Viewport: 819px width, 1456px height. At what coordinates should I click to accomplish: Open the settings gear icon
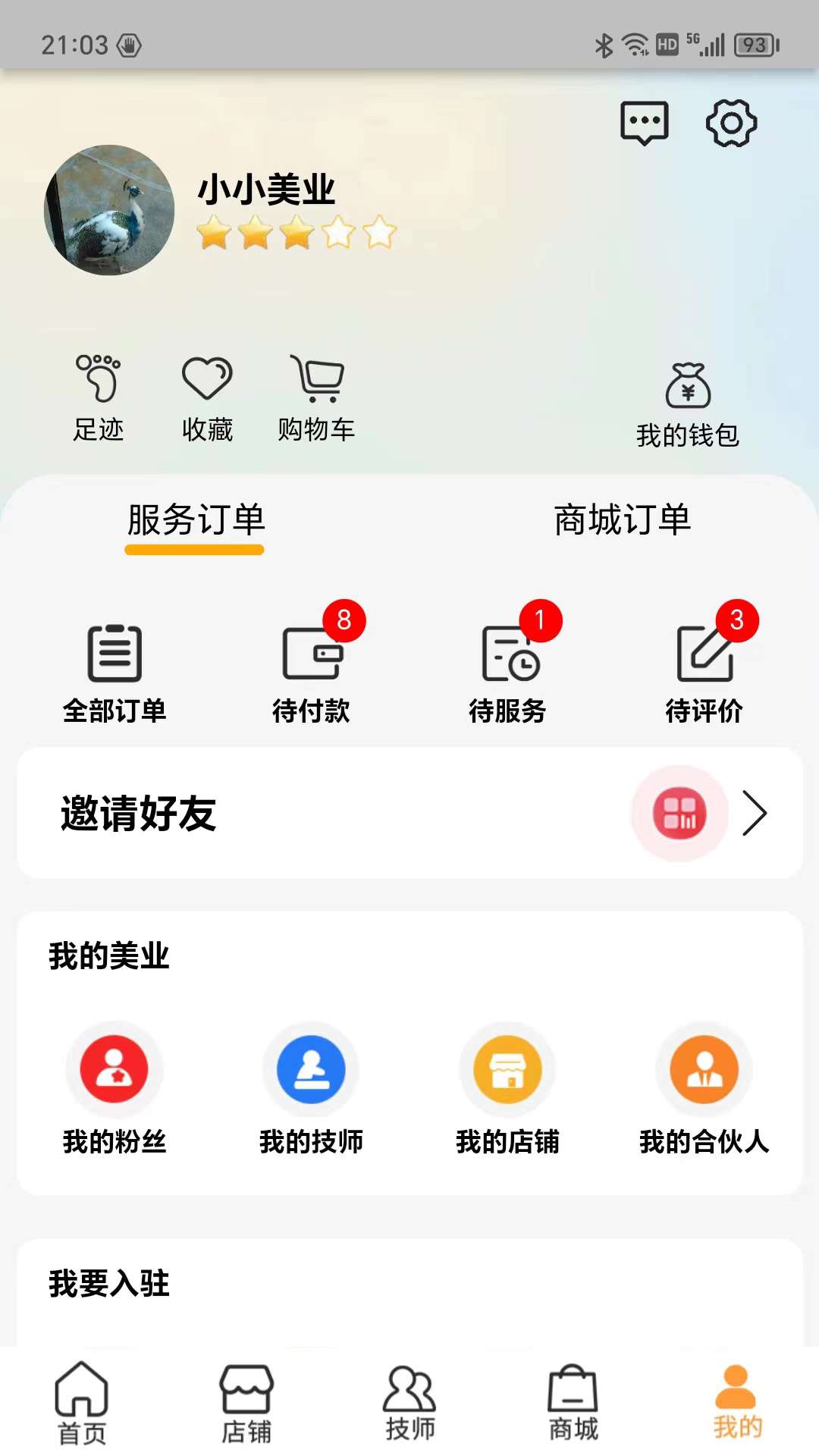click(730, 124)
